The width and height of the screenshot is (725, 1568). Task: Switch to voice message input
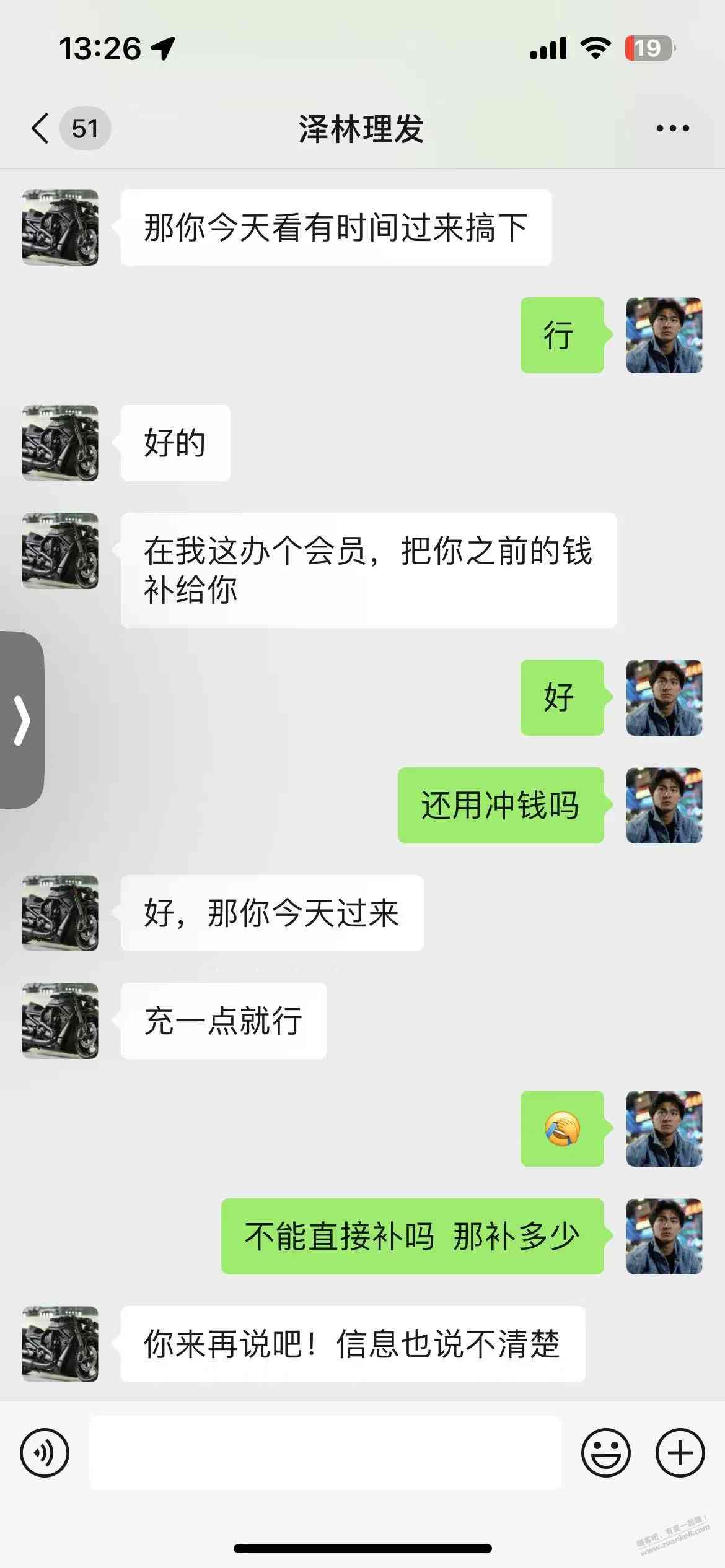point(45,1453)
